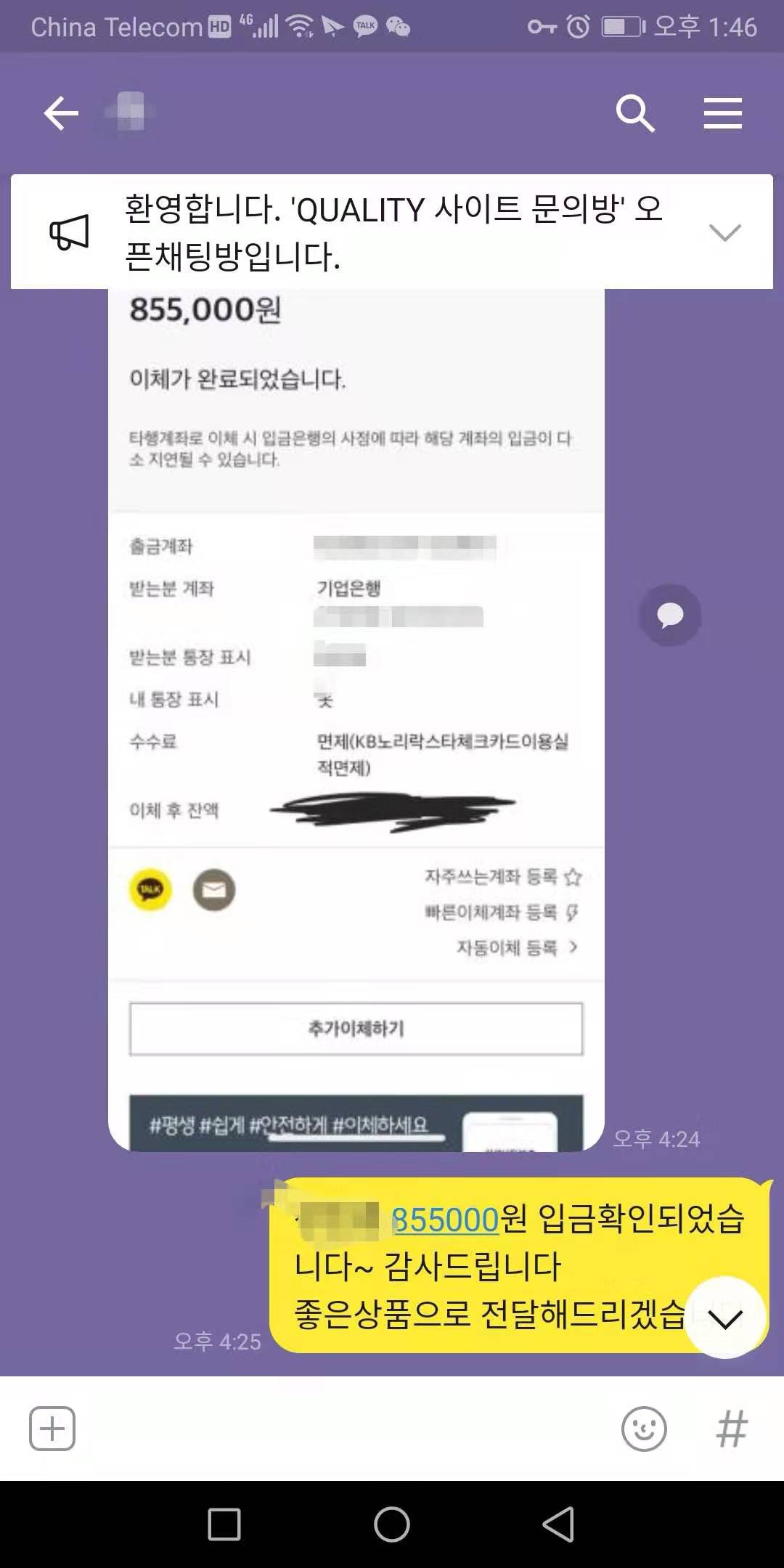The width and height of the screenshot is (784, 1568).
Task: Expand the QUALITY welcome notice
Action: pos(724,232)
